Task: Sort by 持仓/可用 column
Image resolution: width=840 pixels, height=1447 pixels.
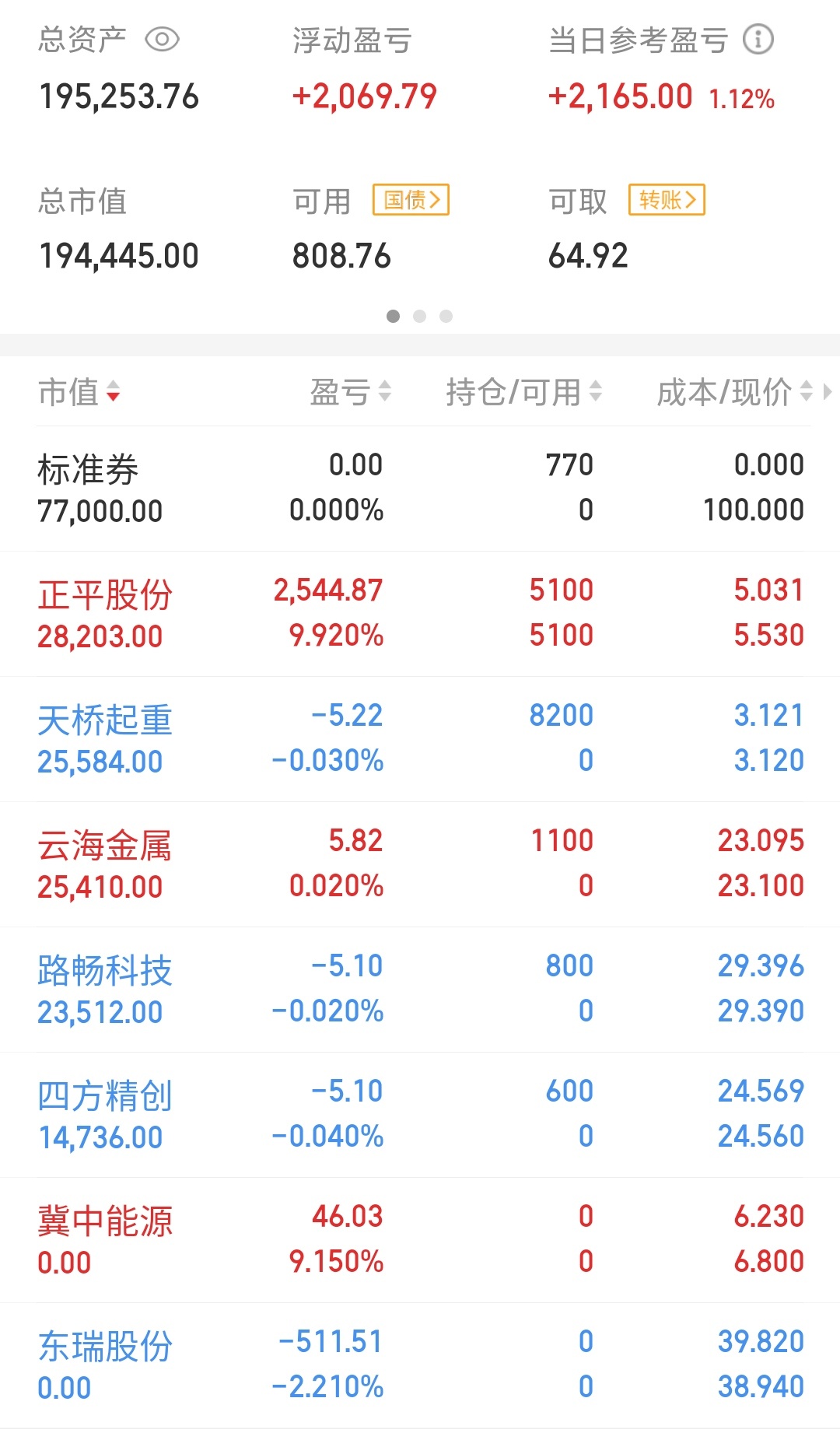Action: [x=523, y=392]
